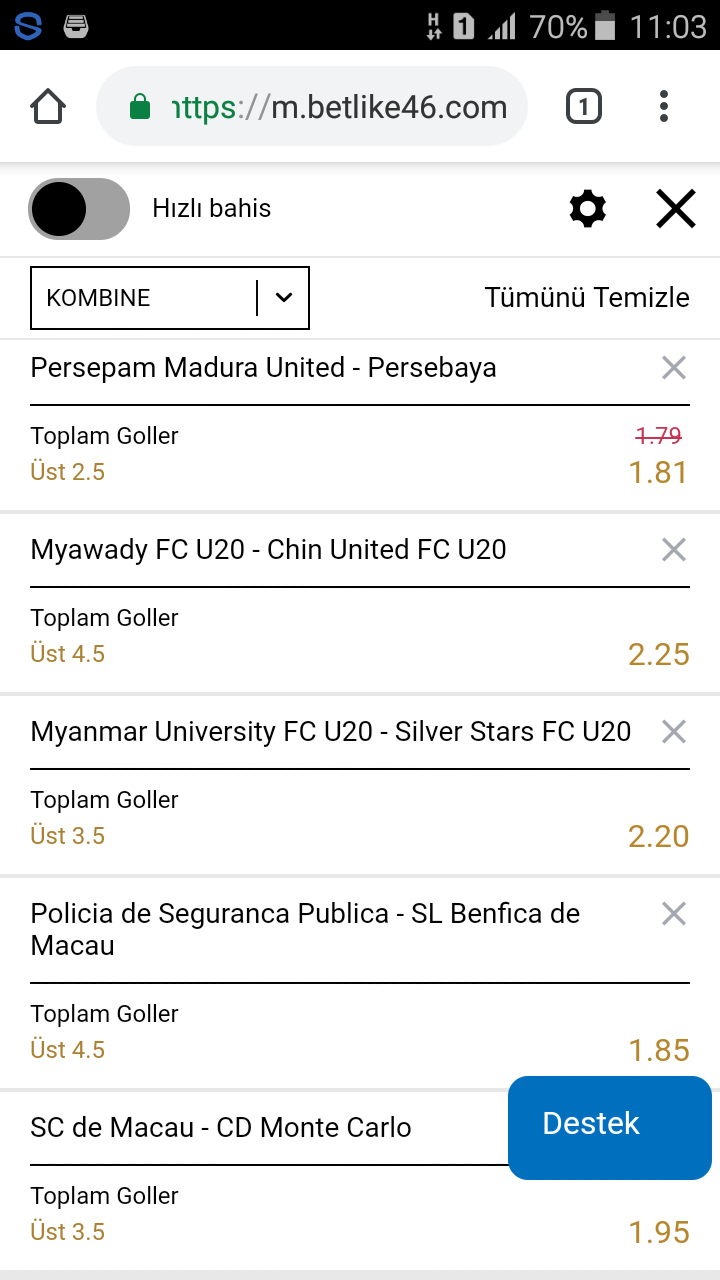Open bet slip settings gear
720x1280 pixels.
[588, 209]
